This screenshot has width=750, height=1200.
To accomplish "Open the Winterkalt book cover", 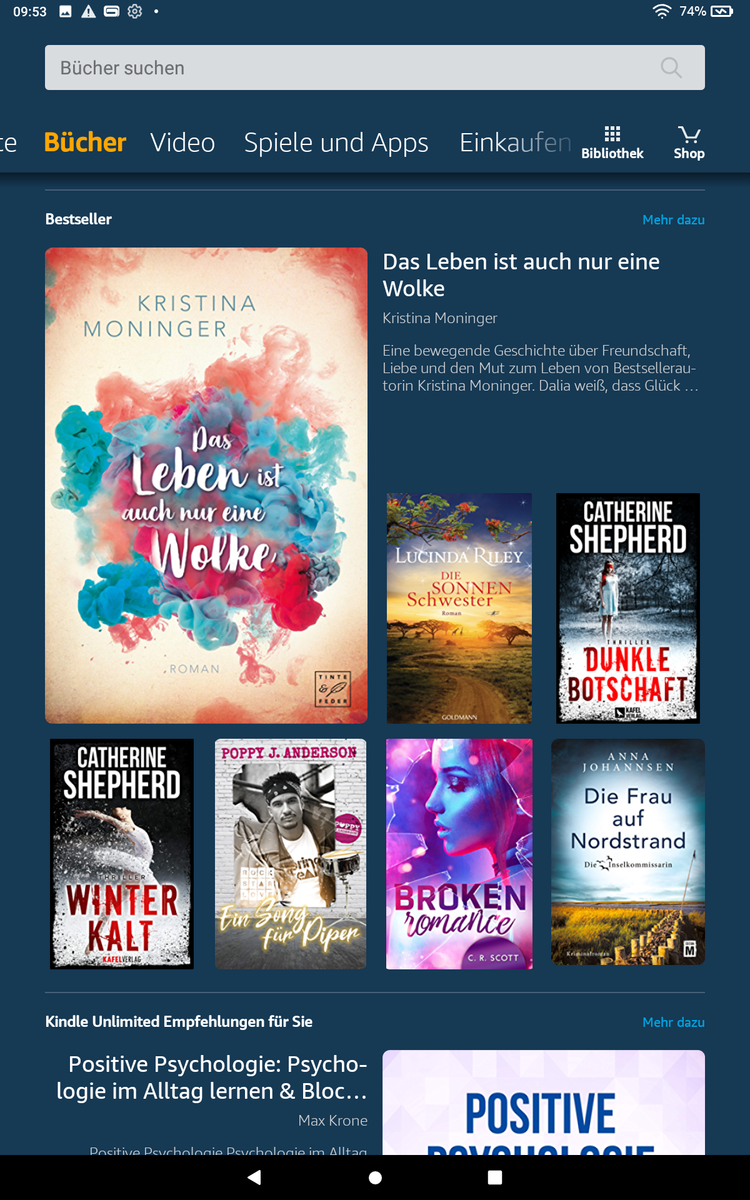I will [x=122, y=854].
